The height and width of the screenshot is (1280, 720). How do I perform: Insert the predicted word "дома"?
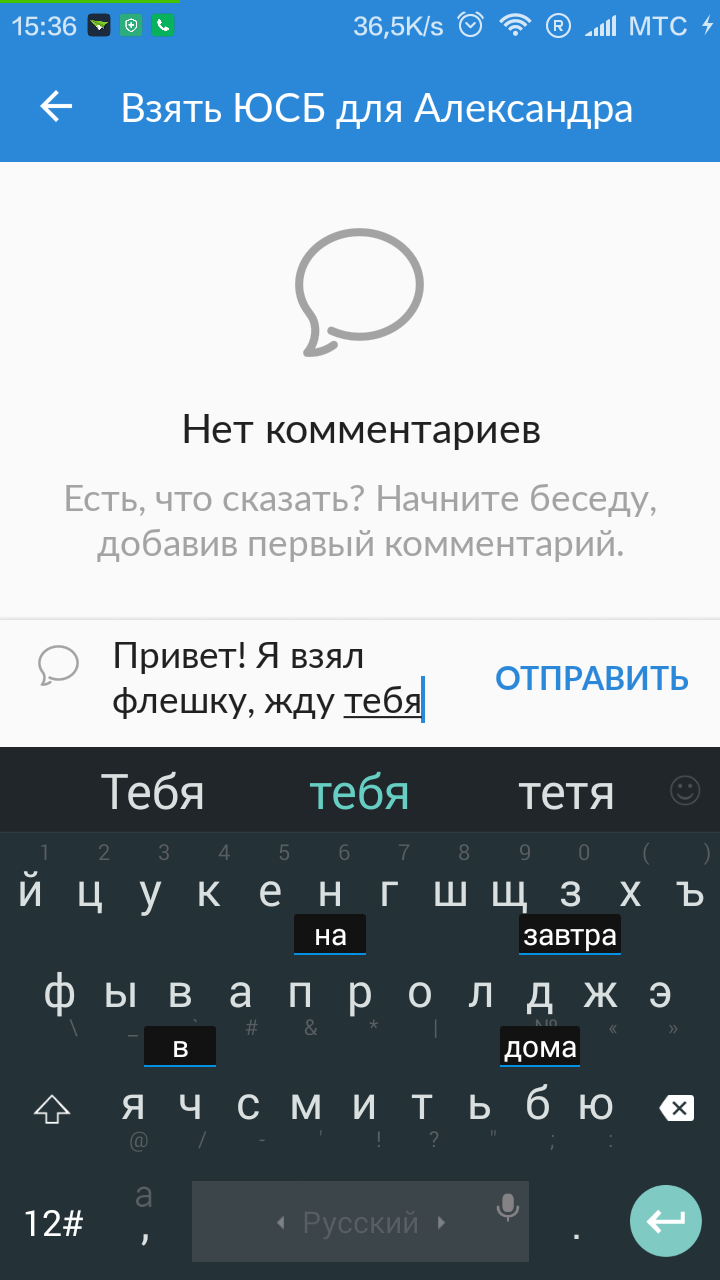(x=540, y=1048)
